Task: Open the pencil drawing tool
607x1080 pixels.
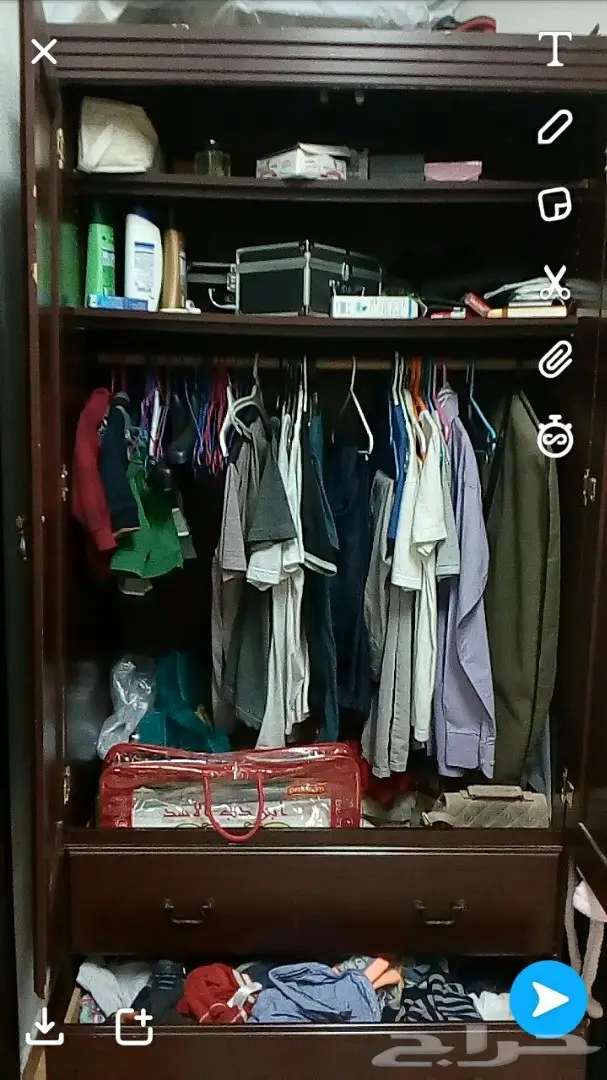Action: tap(555, 127)
